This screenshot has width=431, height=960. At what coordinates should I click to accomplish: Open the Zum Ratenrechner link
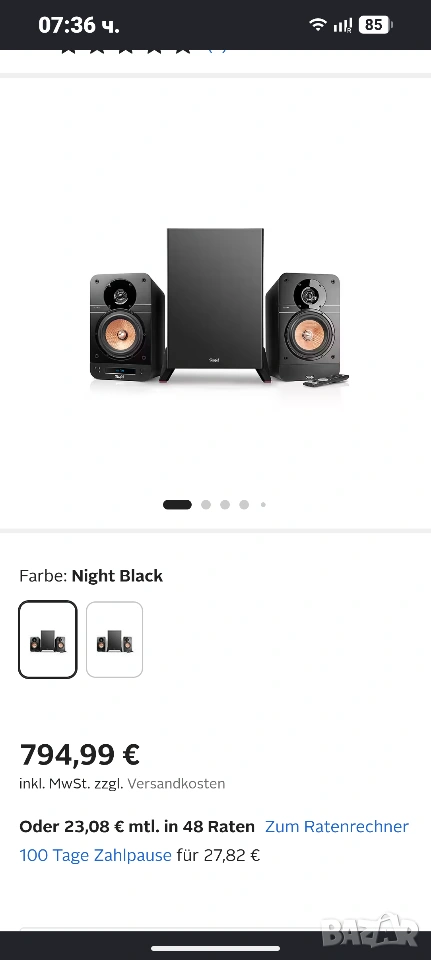click(x=337, y=827)
